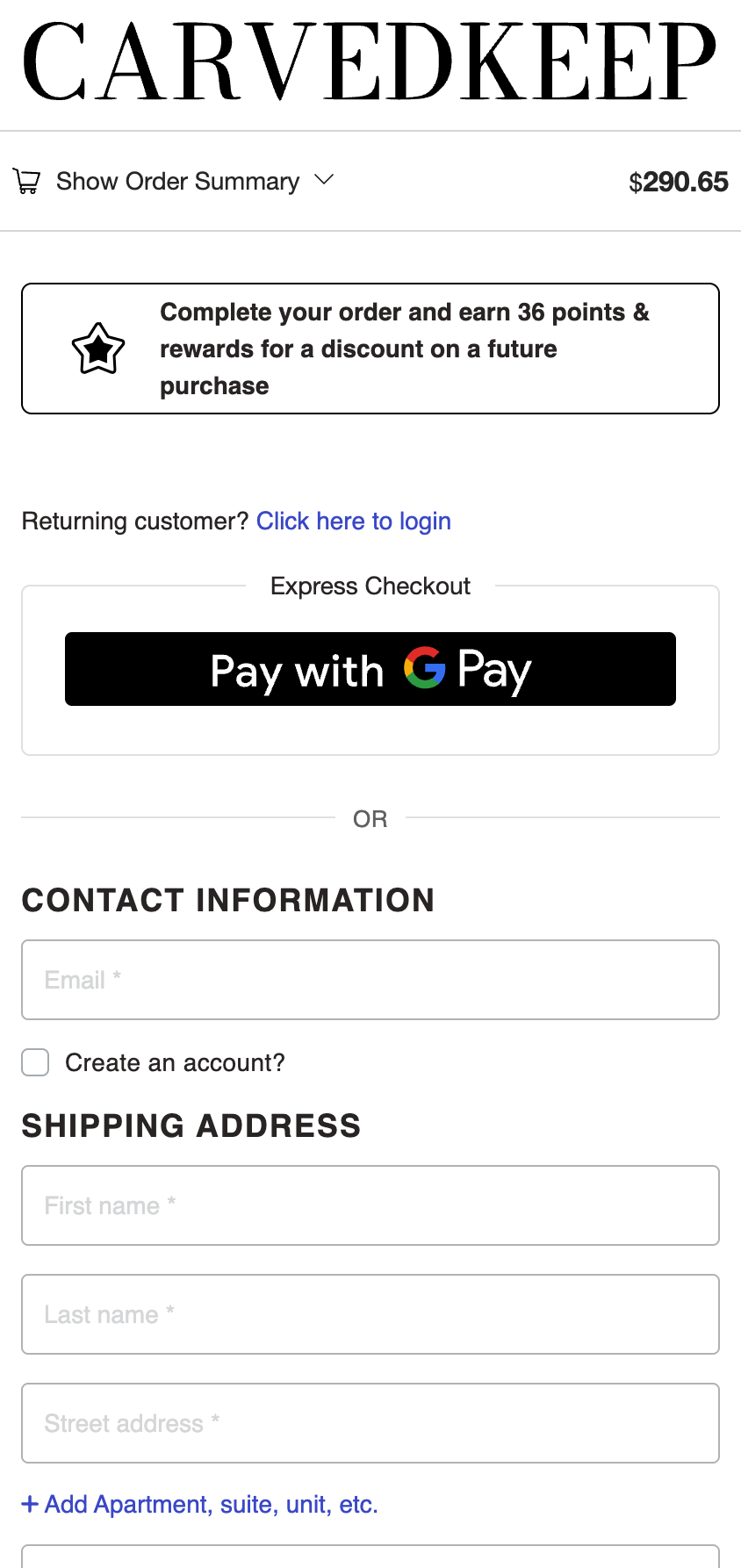Image resolution: width=741 pixels, height=1568 pixels.
Task: Click here to login link
Action: coord(353,521)
